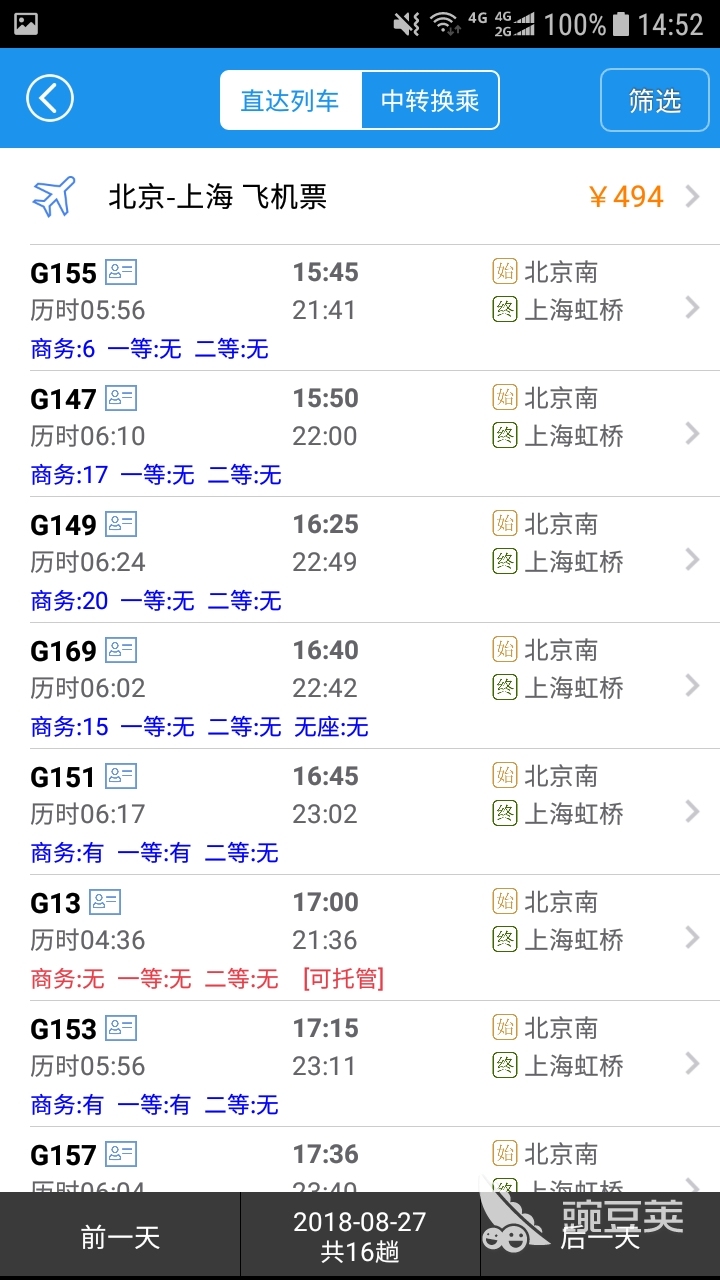Viewport: 720px width, 1280px height.
Task: Pick a date via 2018-08-27
Action: click(360, 1236)
